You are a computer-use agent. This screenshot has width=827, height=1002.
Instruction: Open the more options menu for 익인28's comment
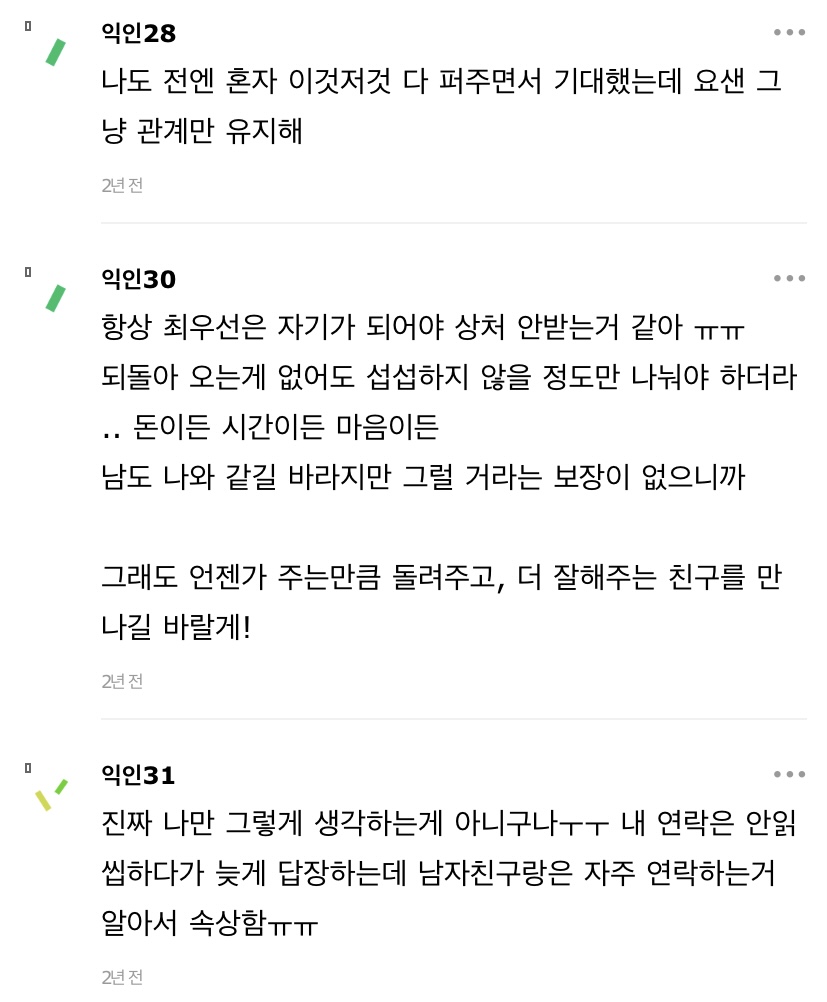[x=790, y=32]
